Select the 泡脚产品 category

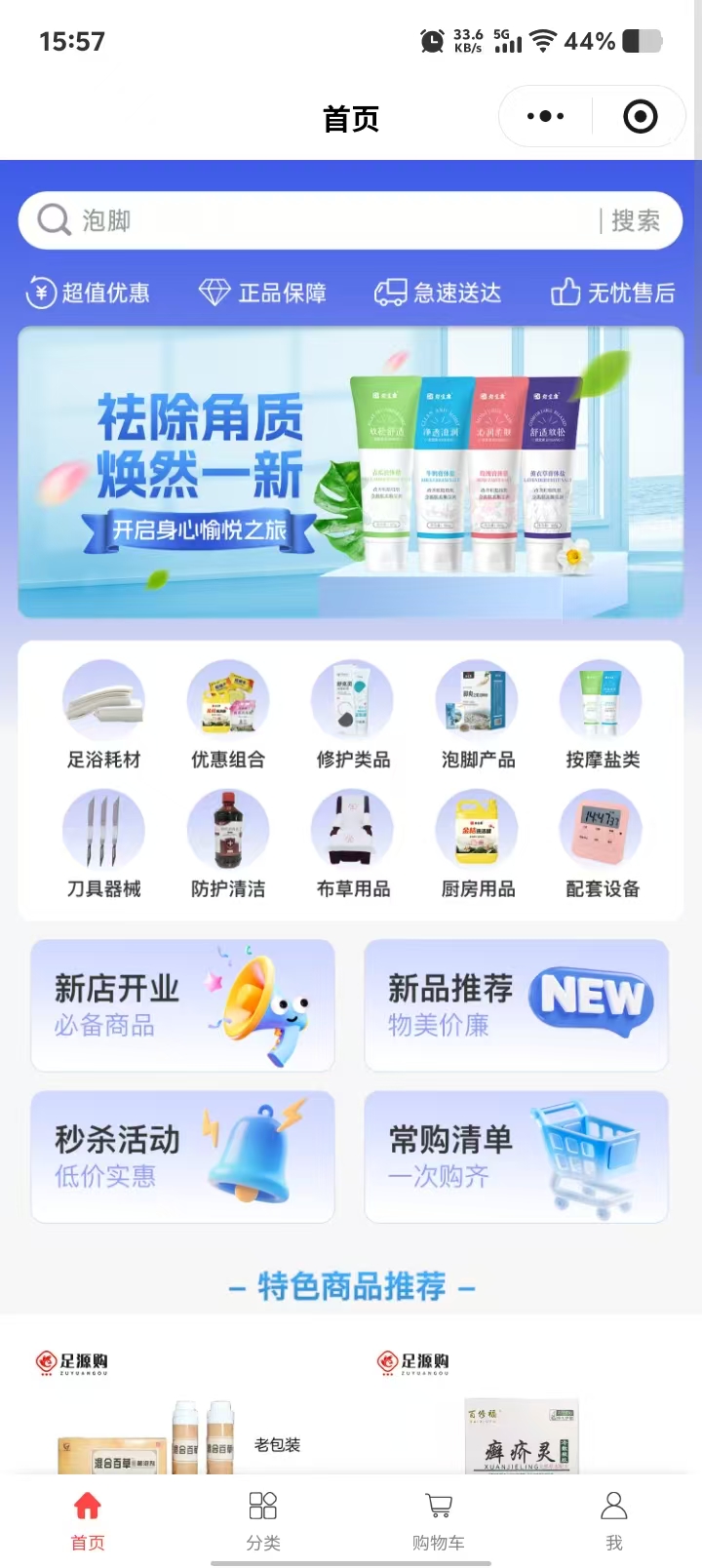[x=478, y=715]
